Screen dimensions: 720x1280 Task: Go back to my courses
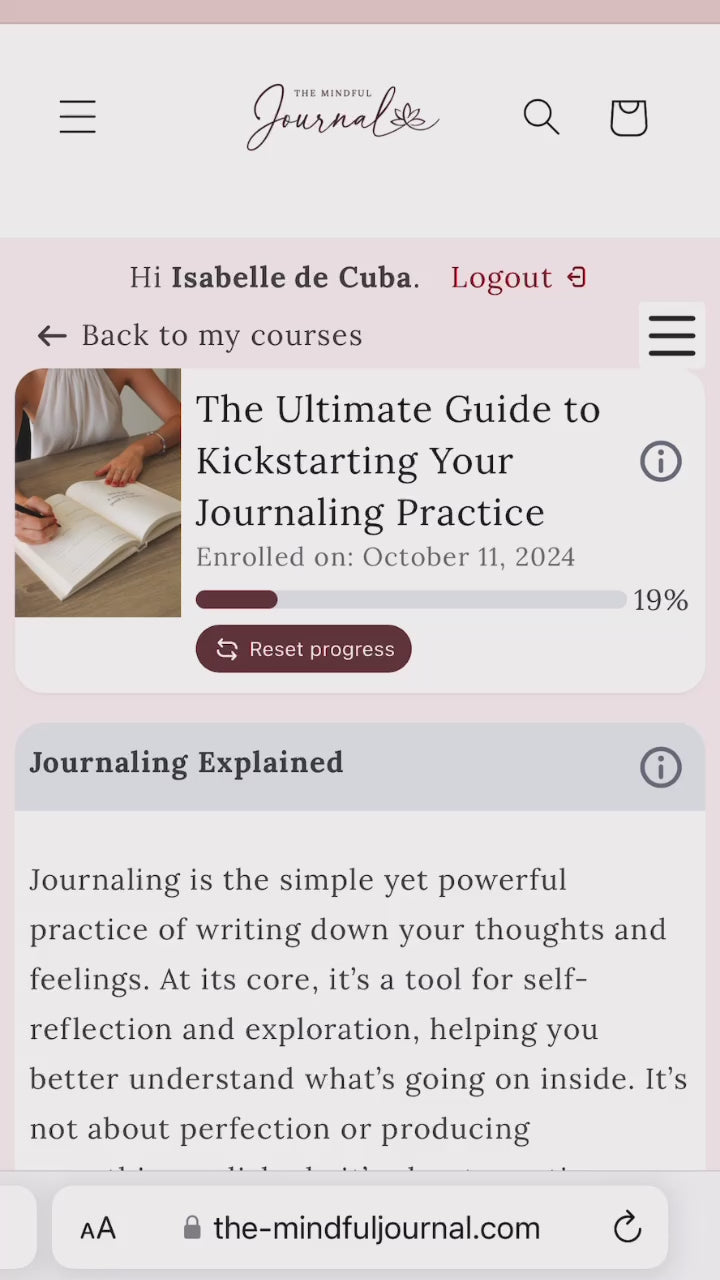[x=200, y=335]
